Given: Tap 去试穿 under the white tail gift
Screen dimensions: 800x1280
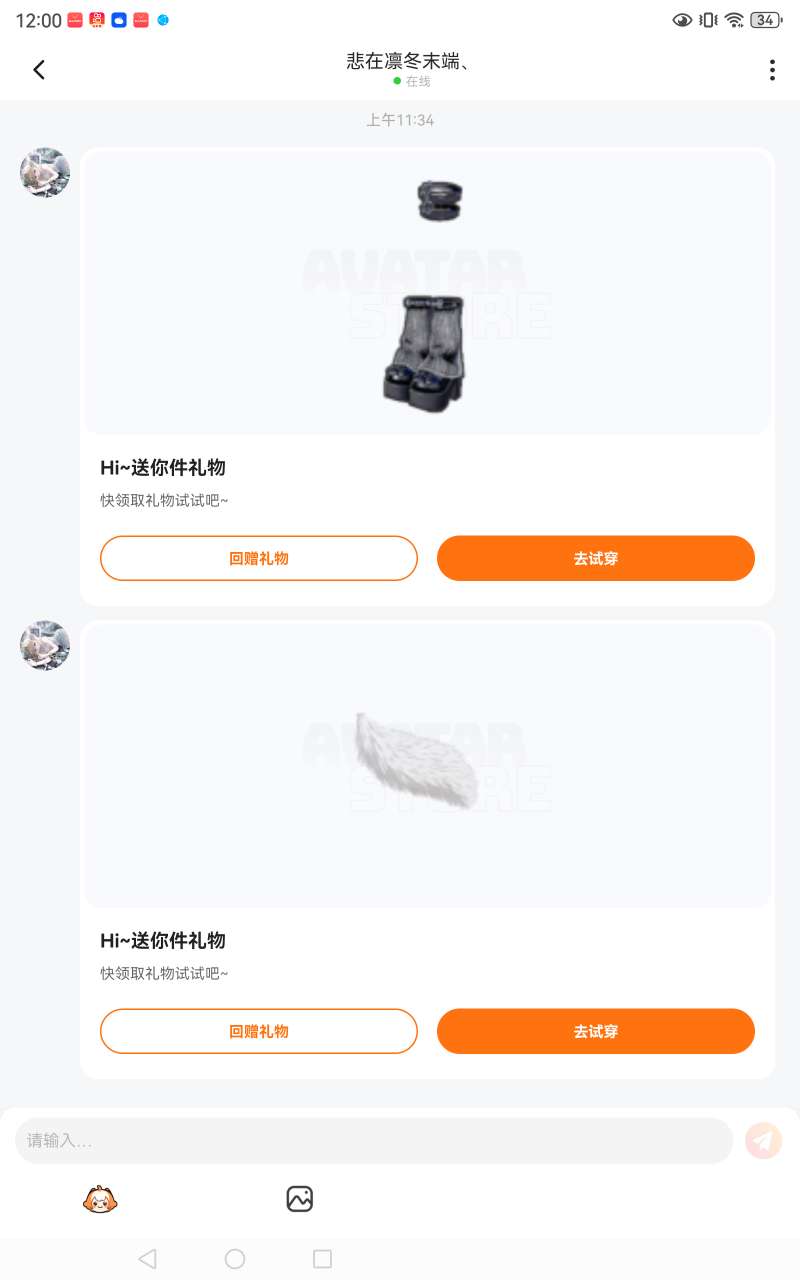Looking at the screenshot, I should [x=596, y=1031].
